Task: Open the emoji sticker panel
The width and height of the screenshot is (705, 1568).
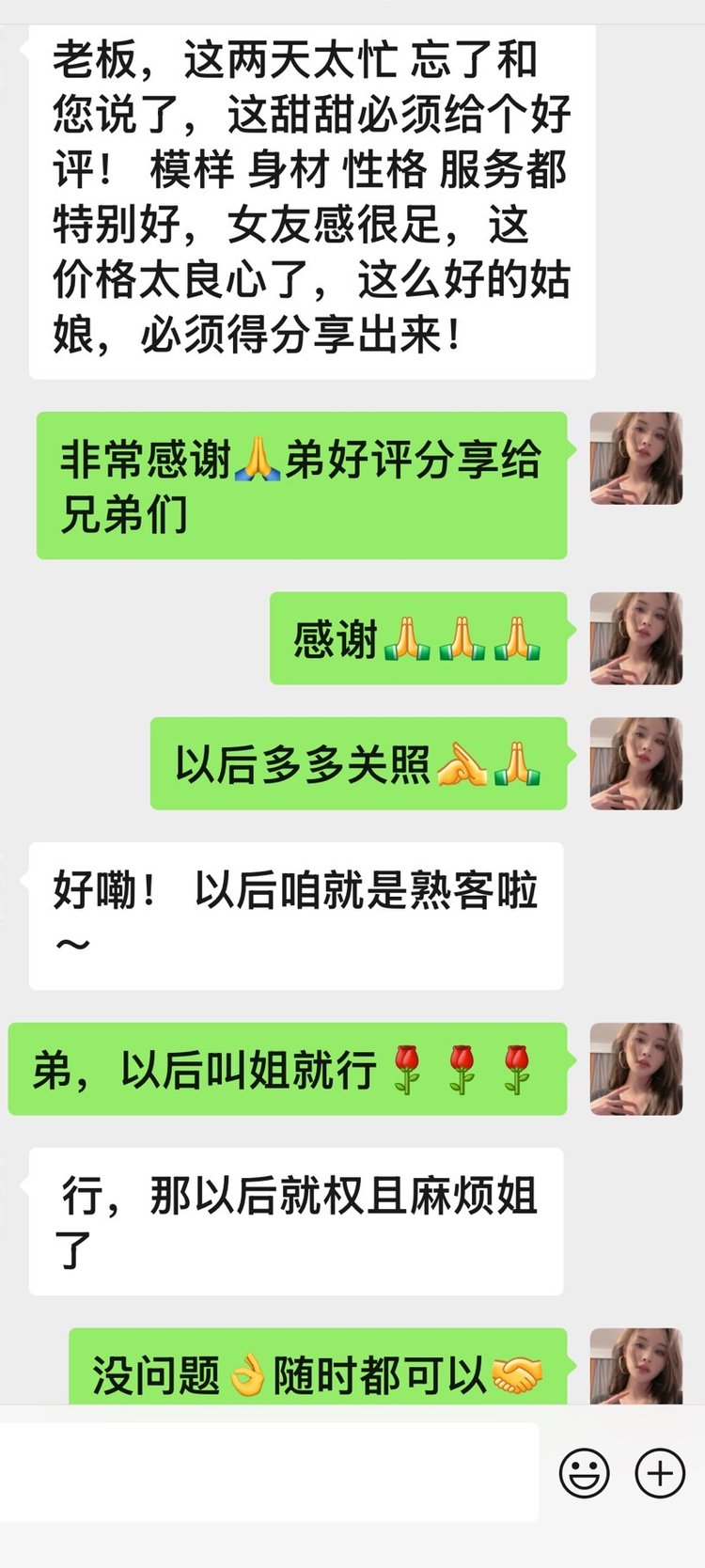Action: (585, 1473)
